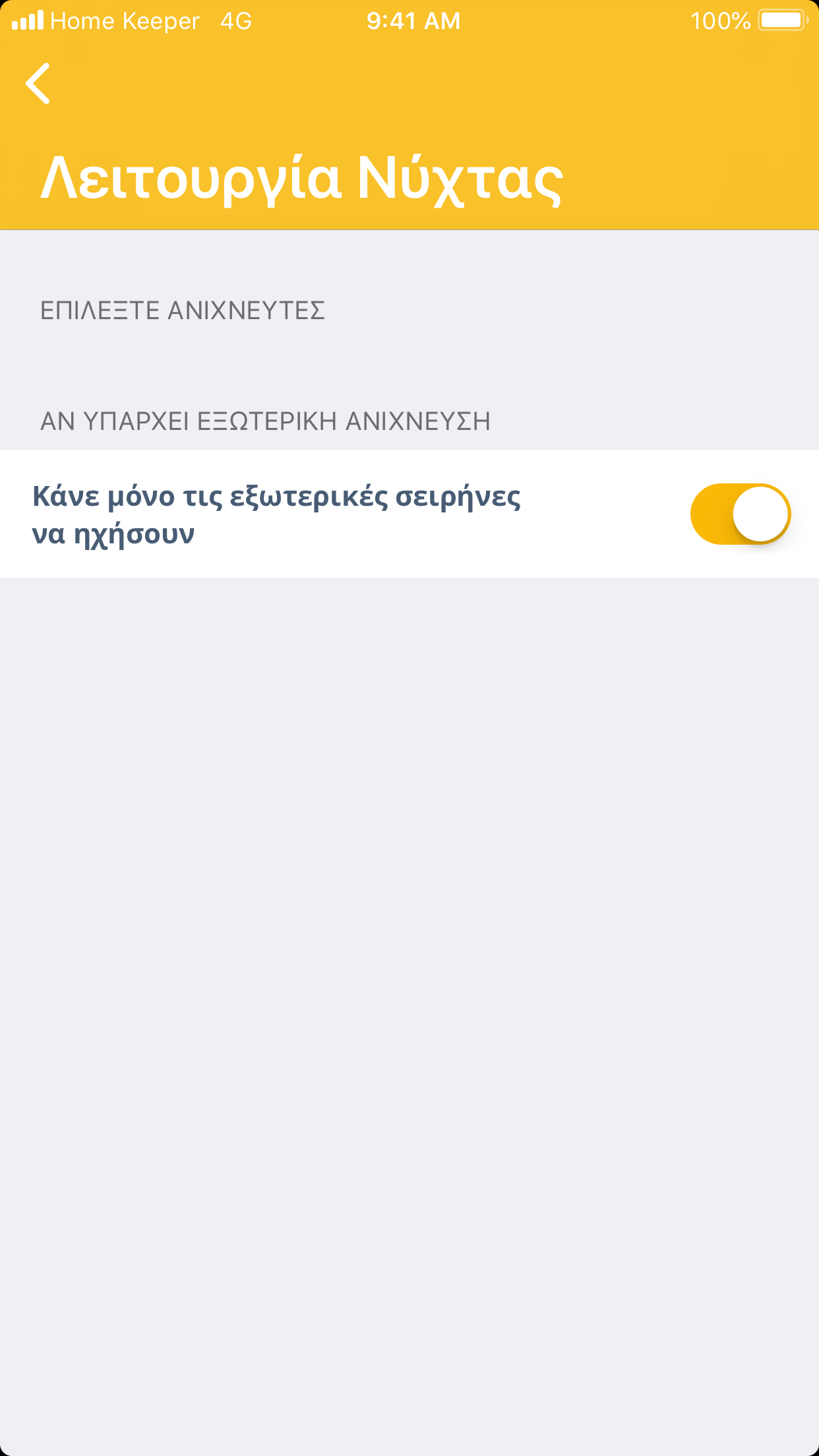This screenshot has width=819, height=1456.
Task: Go back from Λειτουργία Νύχτας screen
Action: (x=38, y=84)
